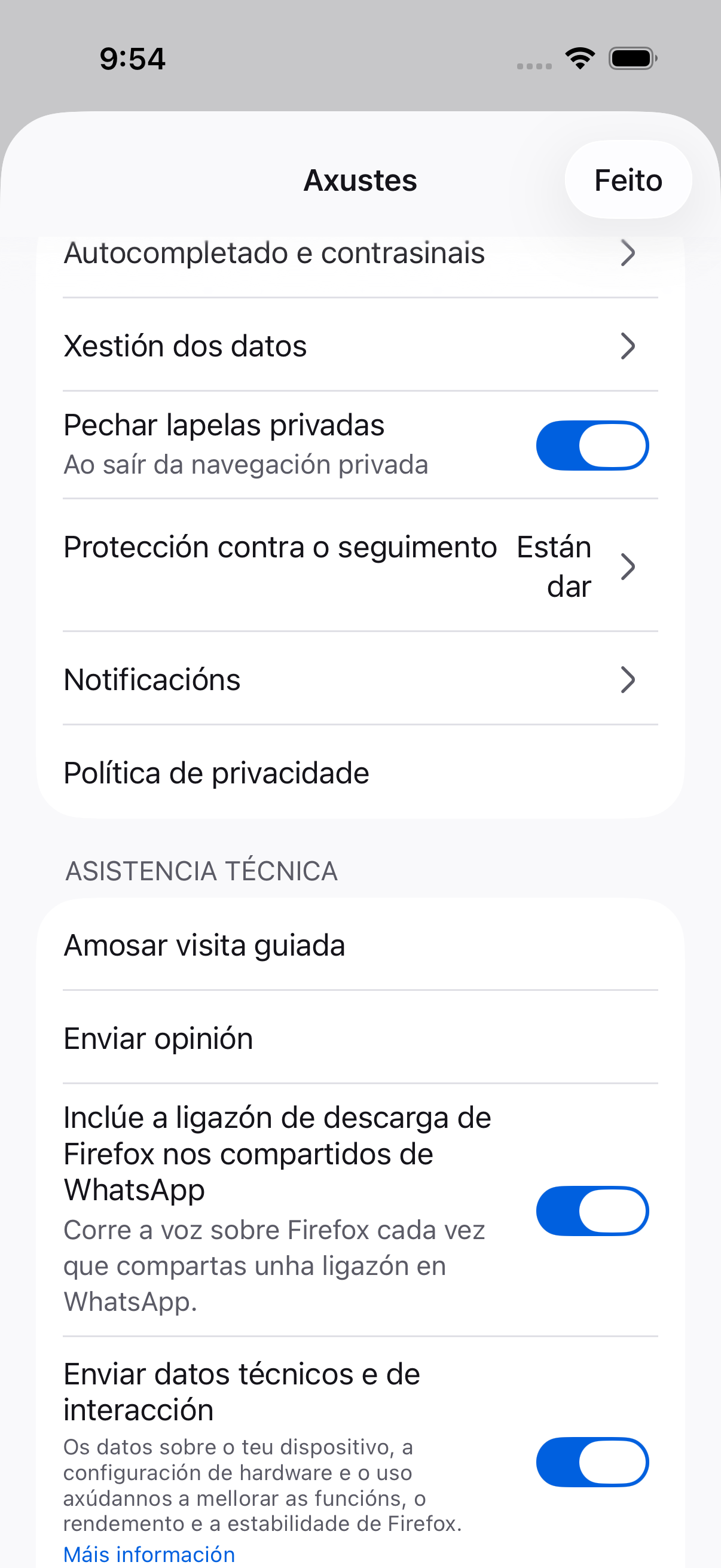
Task: View Política de privacidade
Action: (x=360, y=773)
